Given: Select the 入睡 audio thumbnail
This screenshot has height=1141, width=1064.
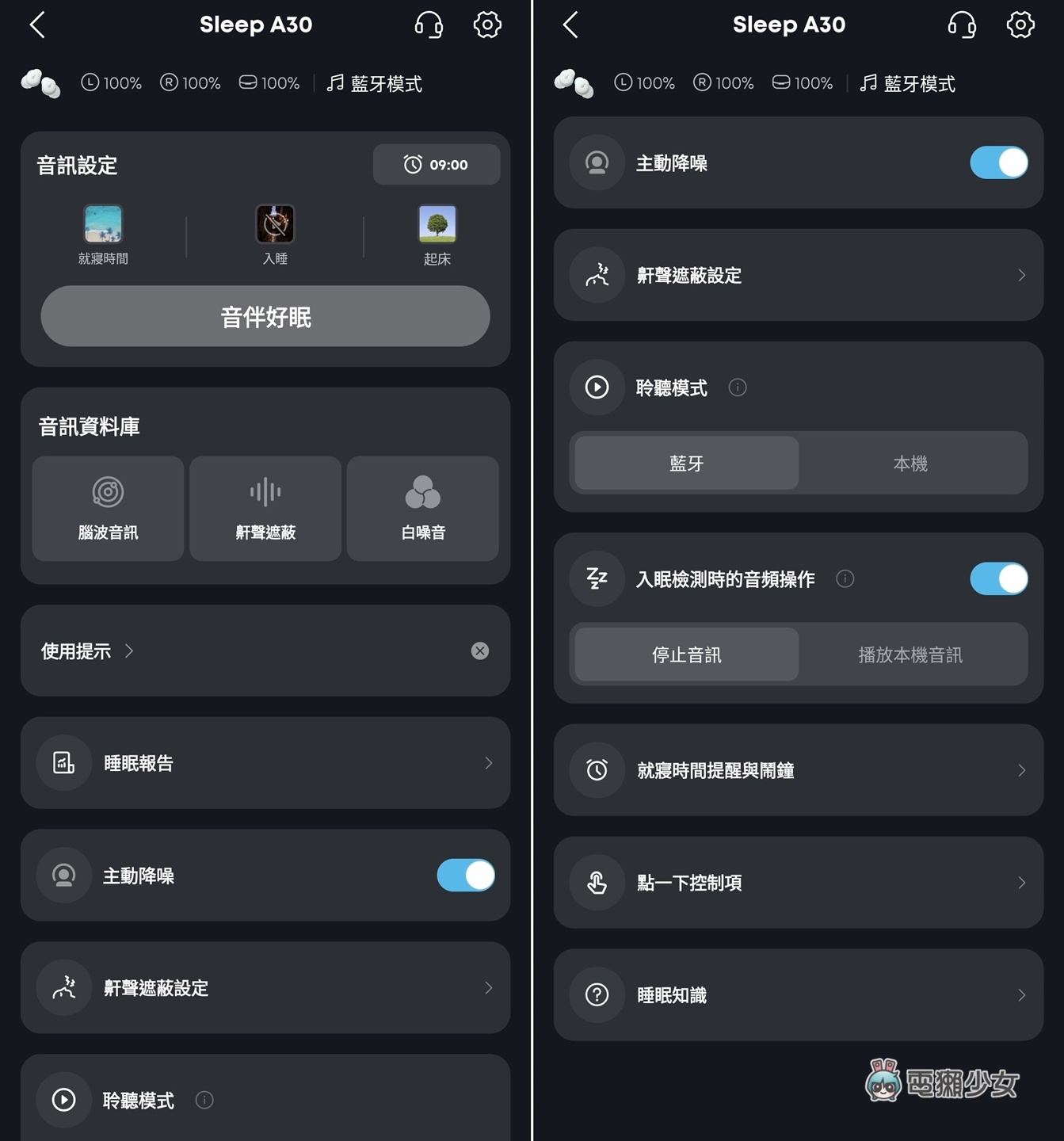Looking at the screenshot, I should [275, 224].
